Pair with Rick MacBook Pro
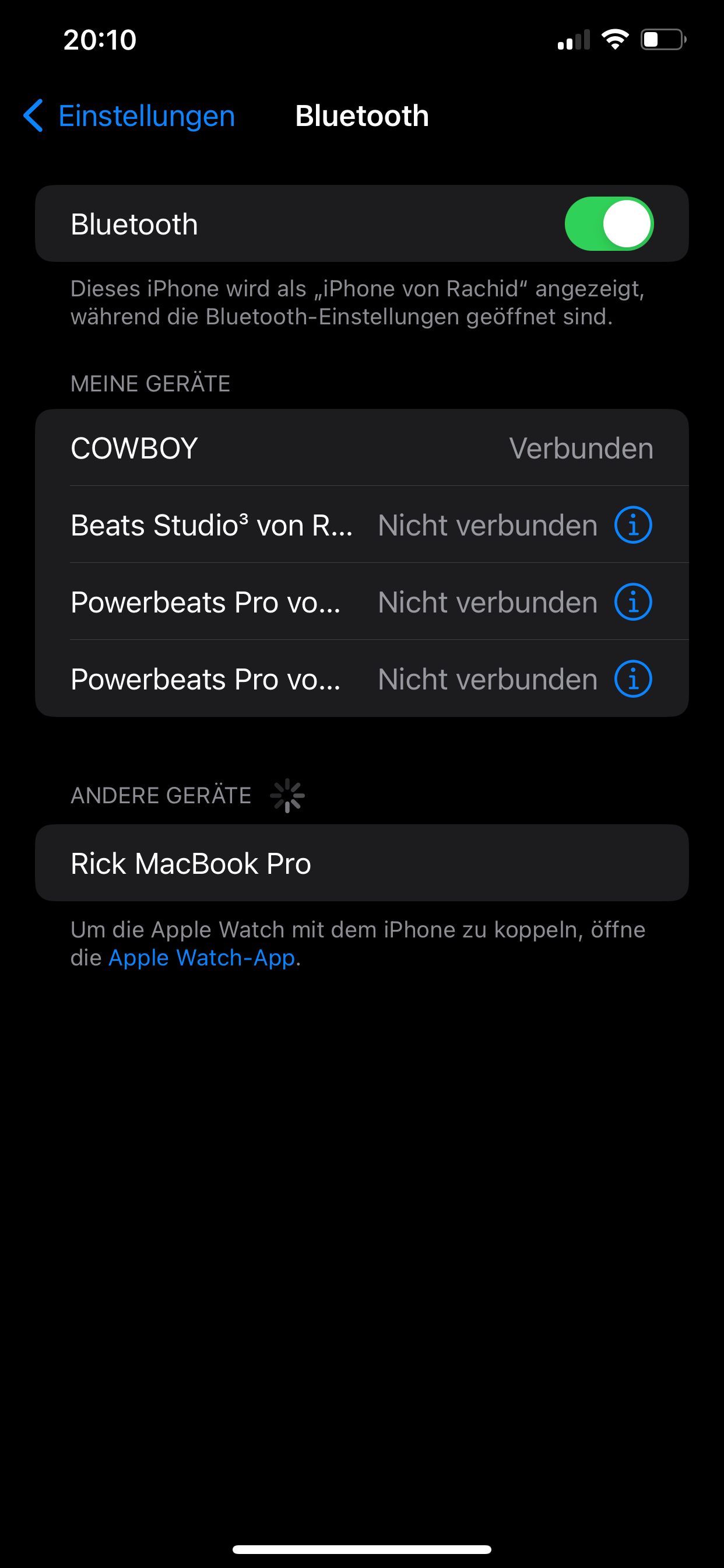Screen dimensions: 724x1568 tap(361, 863)
